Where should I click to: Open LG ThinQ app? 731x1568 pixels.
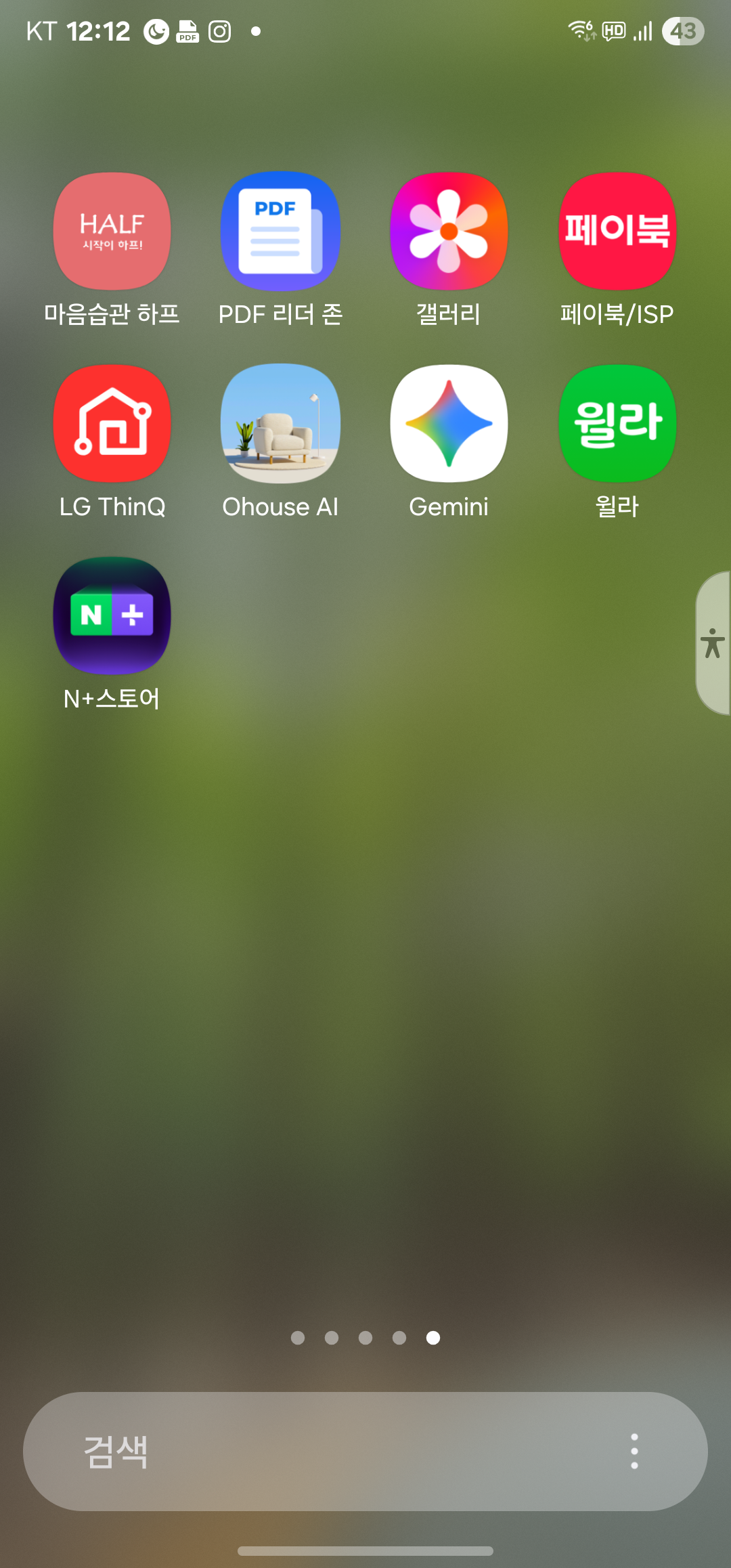coord(112,424)
